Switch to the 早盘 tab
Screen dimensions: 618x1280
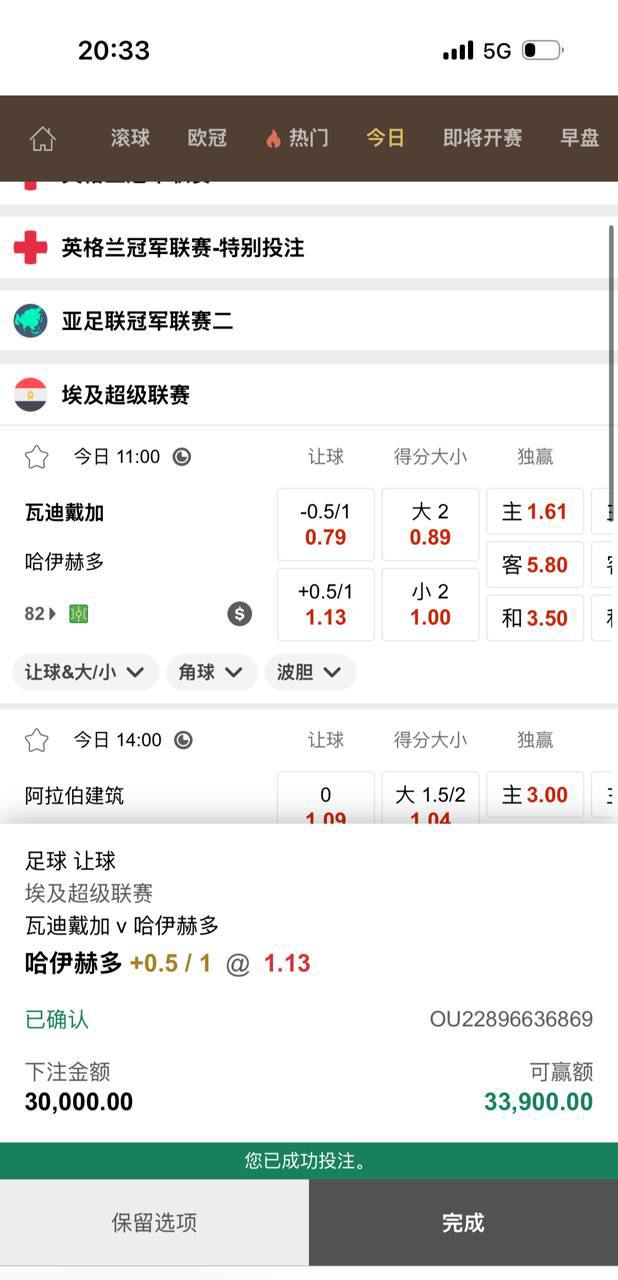coord(579,138)
